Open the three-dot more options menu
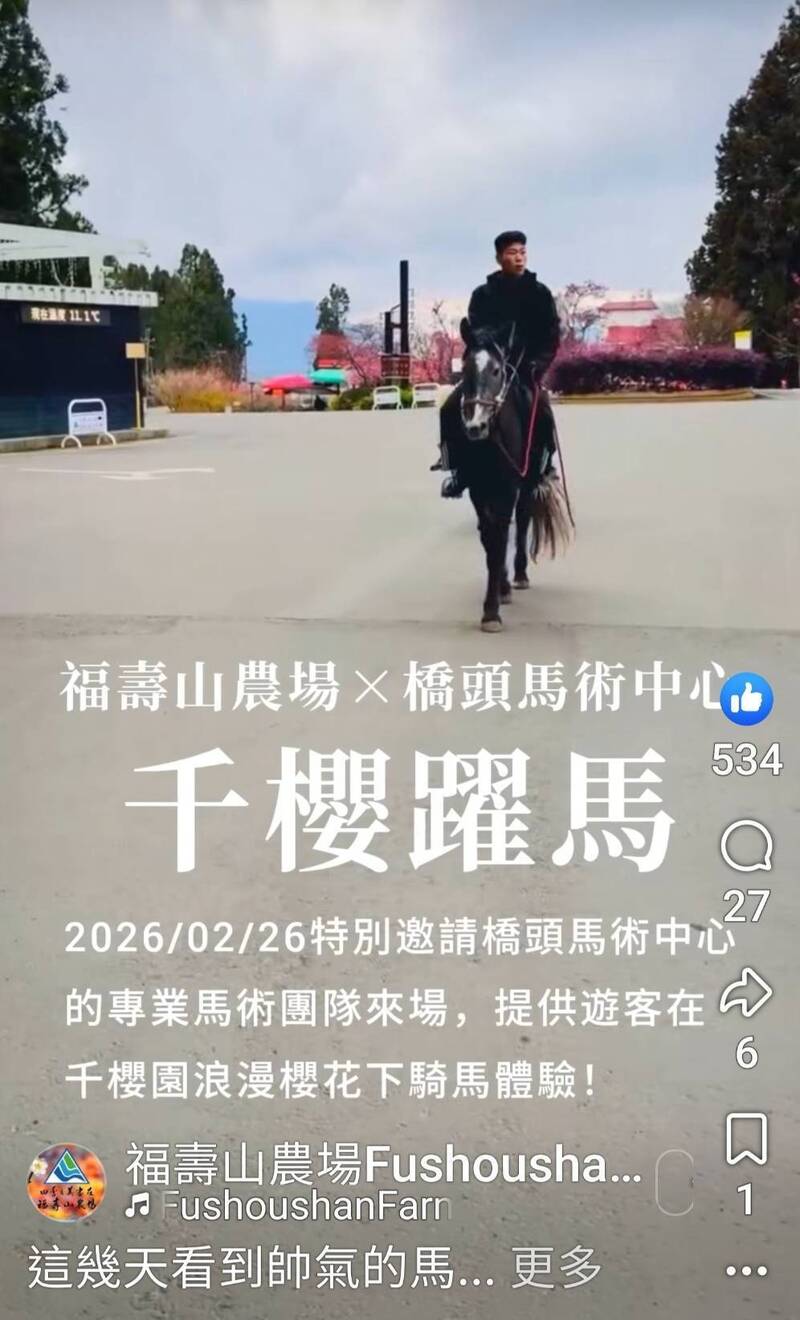This screenshot has height=1320, width=800. click(x=746, y=1271)
